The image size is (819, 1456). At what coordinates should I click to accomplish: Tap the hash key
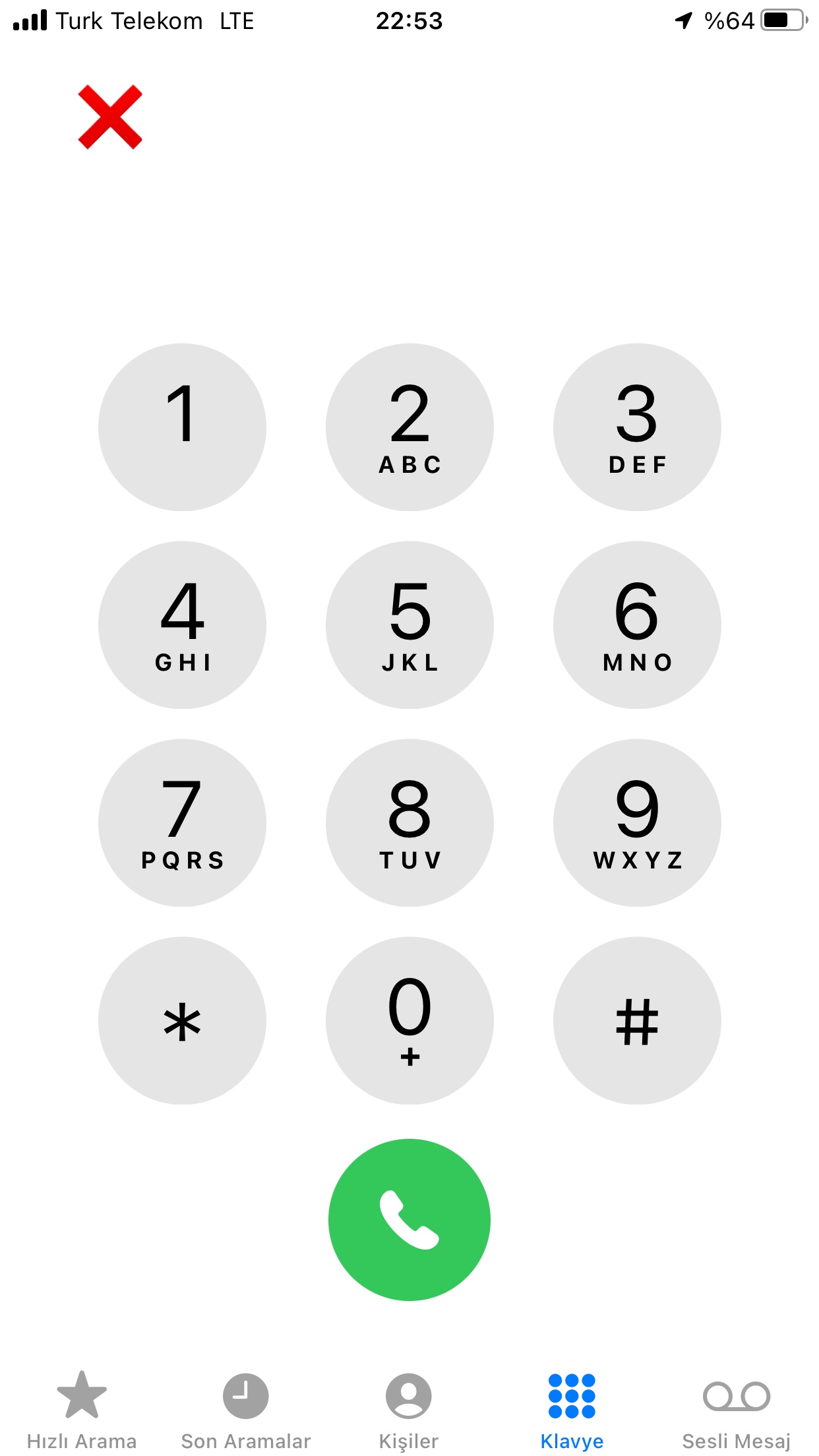click(637, 1021)
